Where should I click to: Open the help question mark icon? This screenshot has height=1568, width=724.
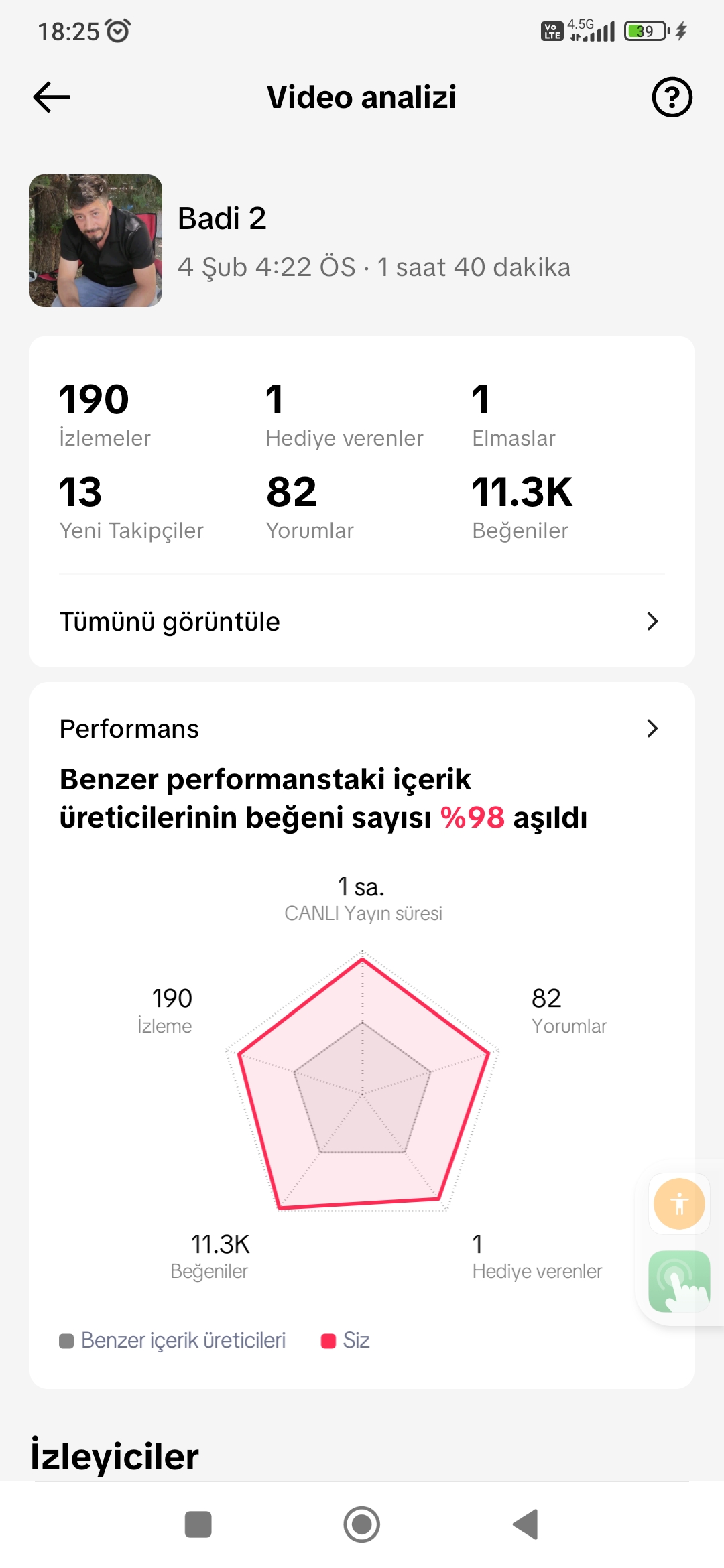point(672,97)
